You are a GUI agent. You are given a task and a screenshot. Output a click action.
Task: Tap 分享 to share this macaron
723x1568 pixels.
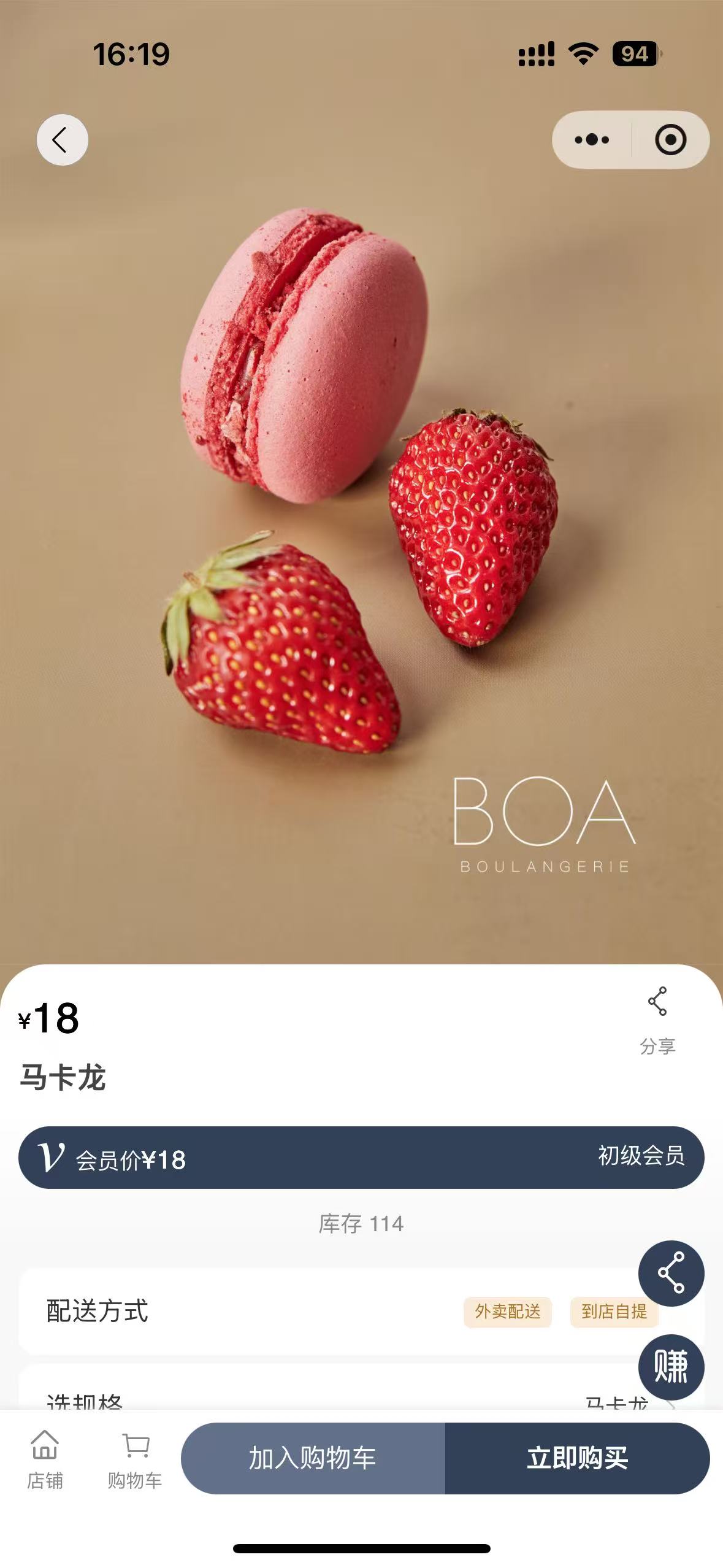pyautogui.click(x=657, y=1020)
